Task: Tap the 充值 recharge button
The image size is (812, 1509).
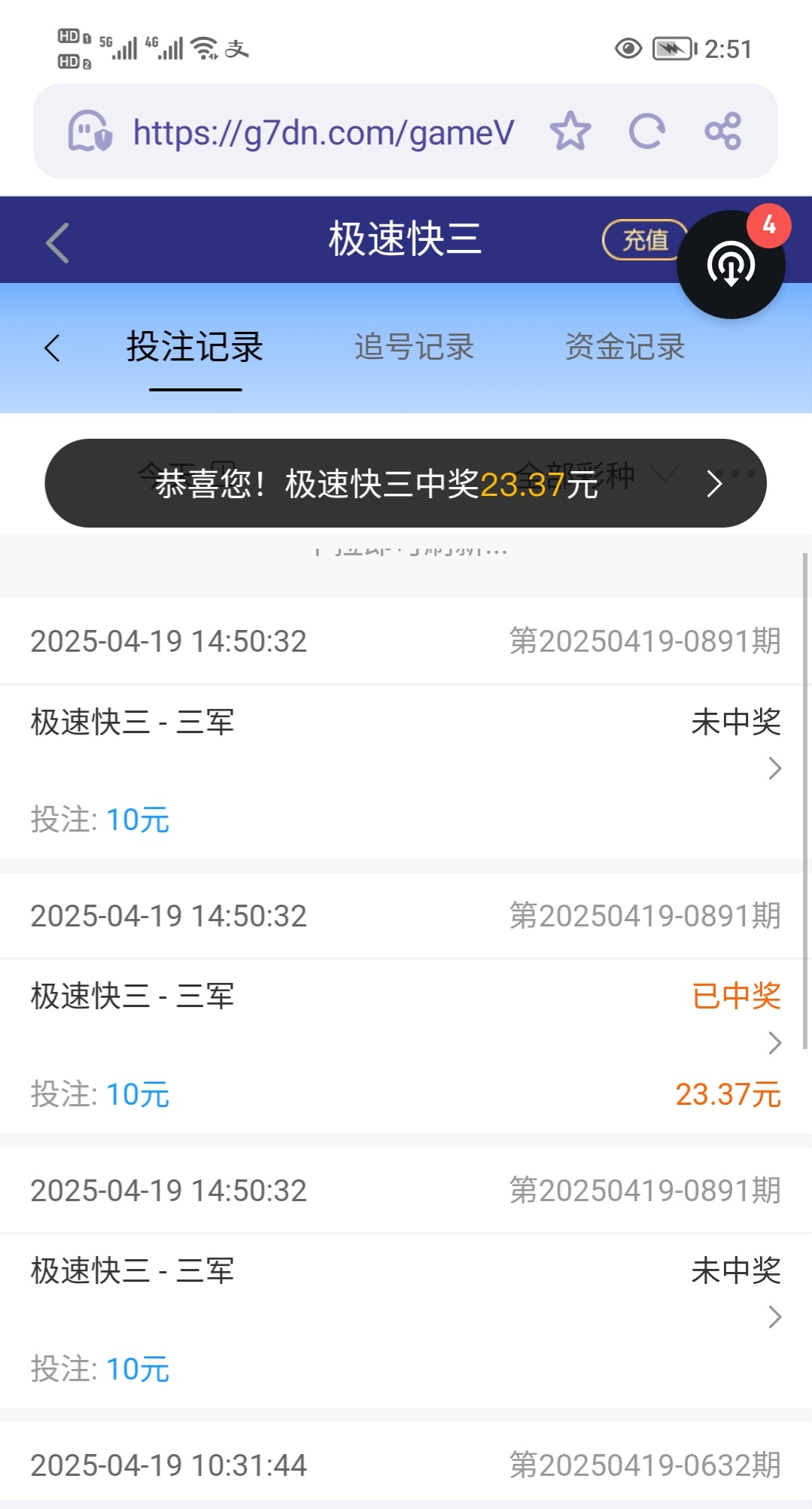Action: pos(643,240)
